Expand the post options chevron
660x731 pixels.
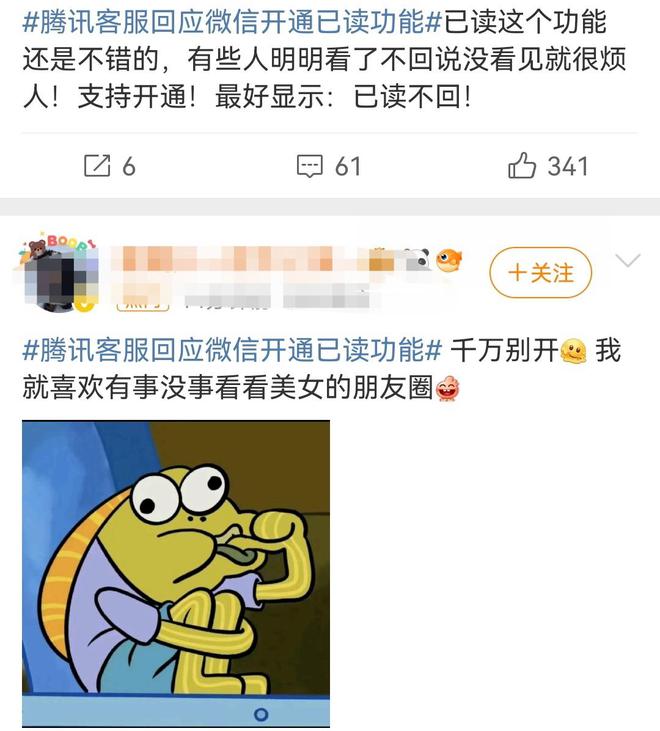(x=628, y=262)
